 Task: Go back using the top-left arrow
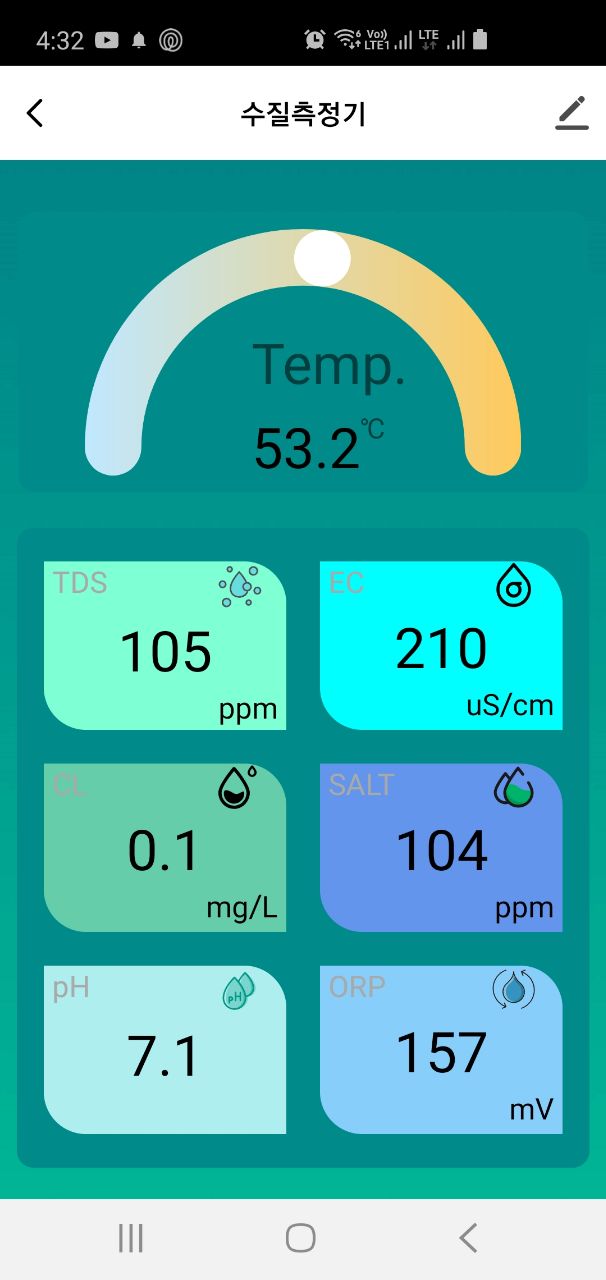click(35, 113)
